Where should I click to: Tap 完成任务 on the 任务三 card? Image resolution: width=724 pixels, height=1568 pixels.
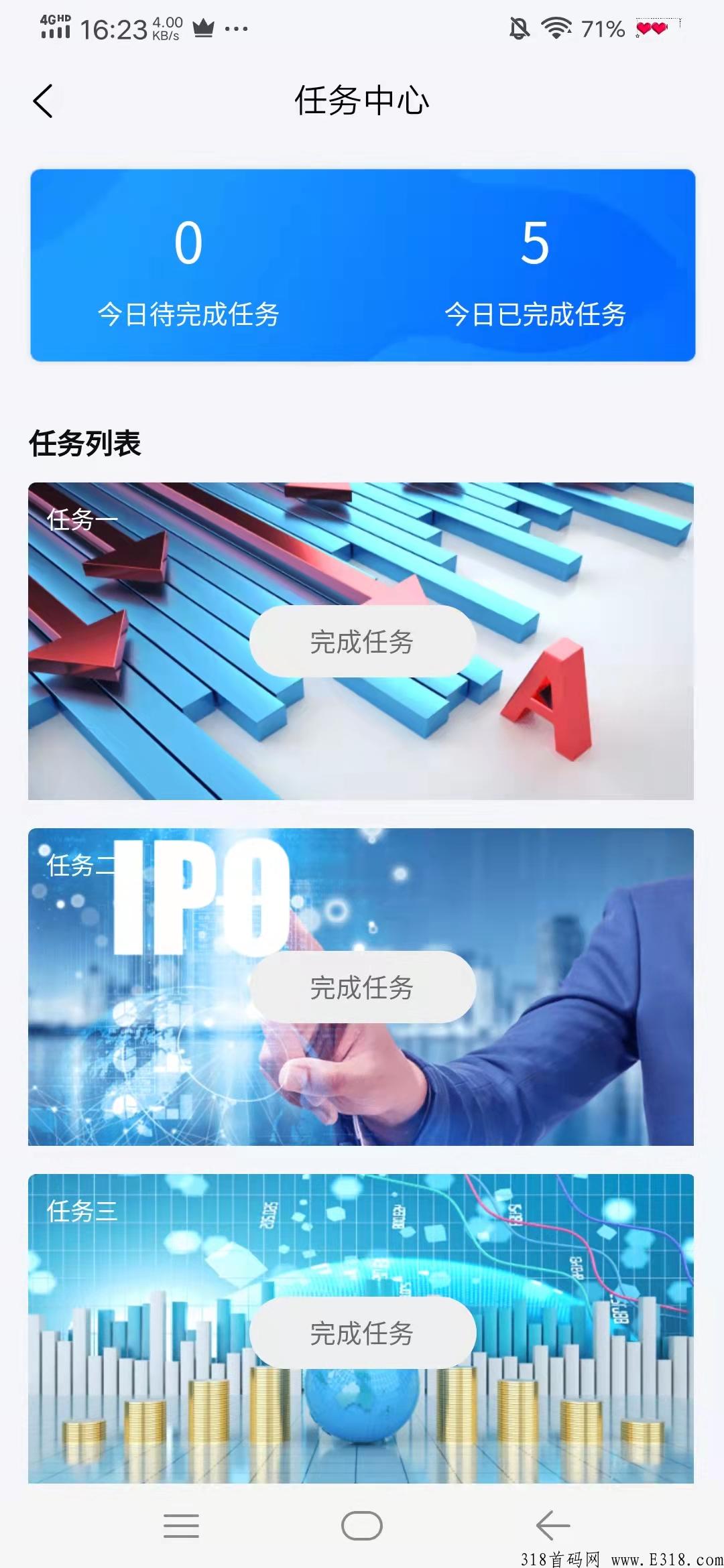(x=362, y=1332)
